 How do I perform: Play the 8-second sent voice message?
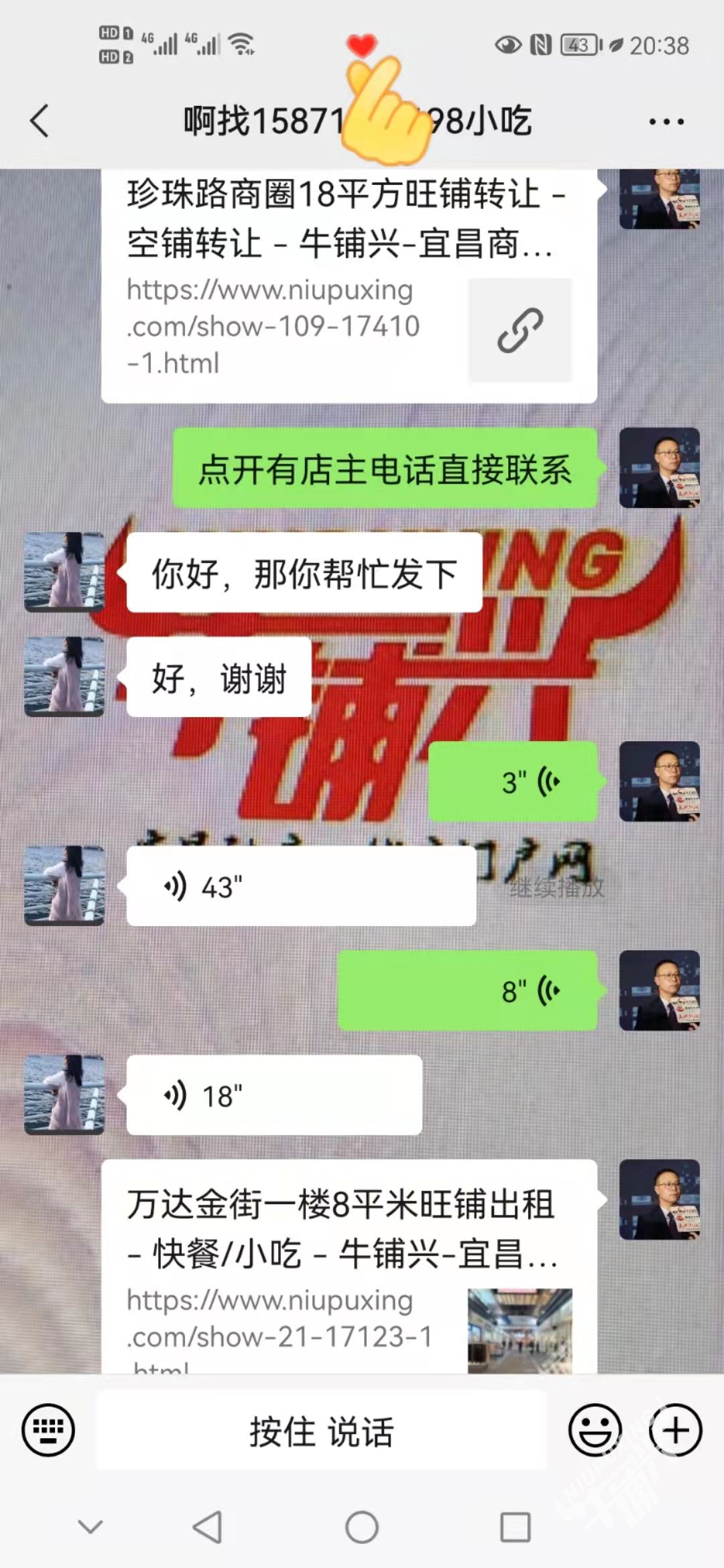(467, 990)
